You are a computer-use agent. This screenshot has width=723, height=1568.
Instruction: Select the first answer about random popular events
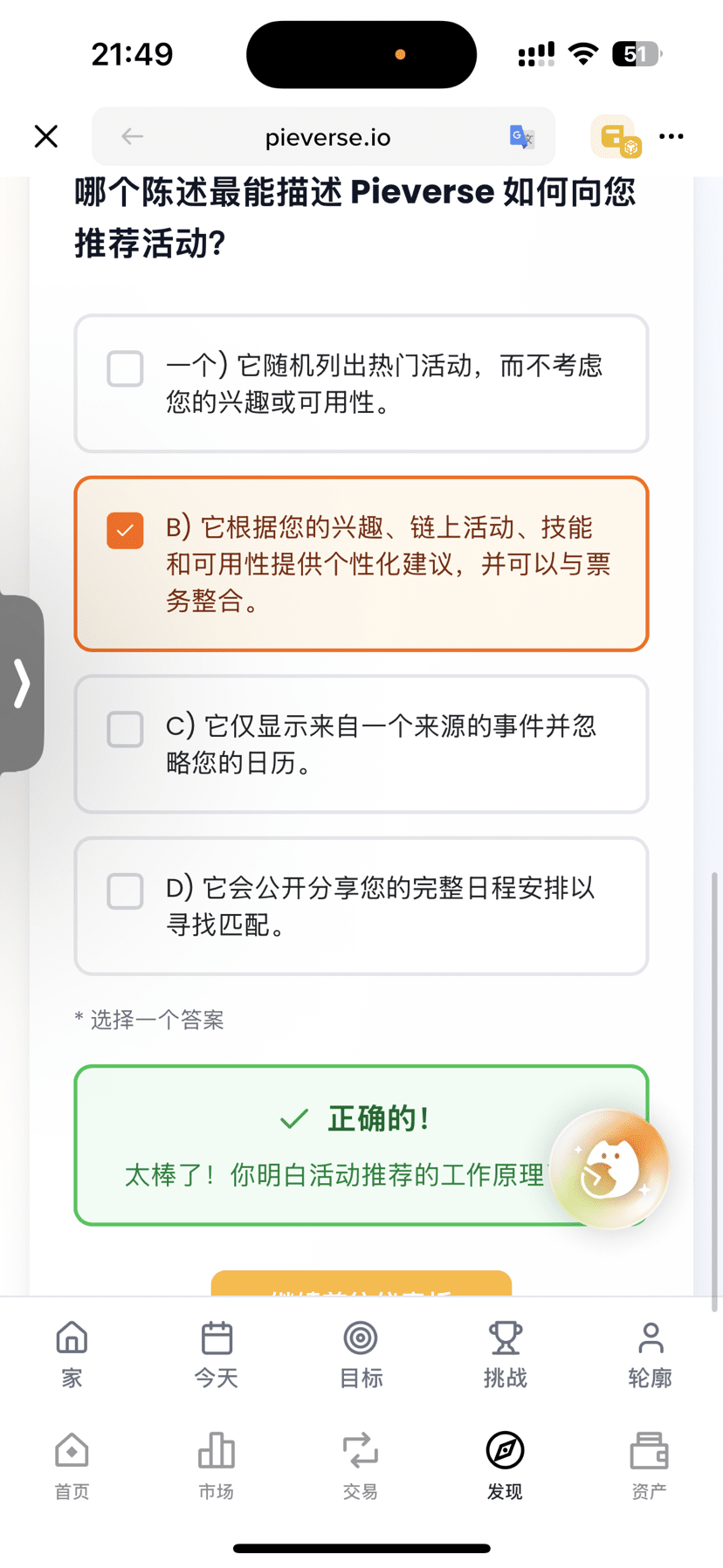(x=361, y=383)
